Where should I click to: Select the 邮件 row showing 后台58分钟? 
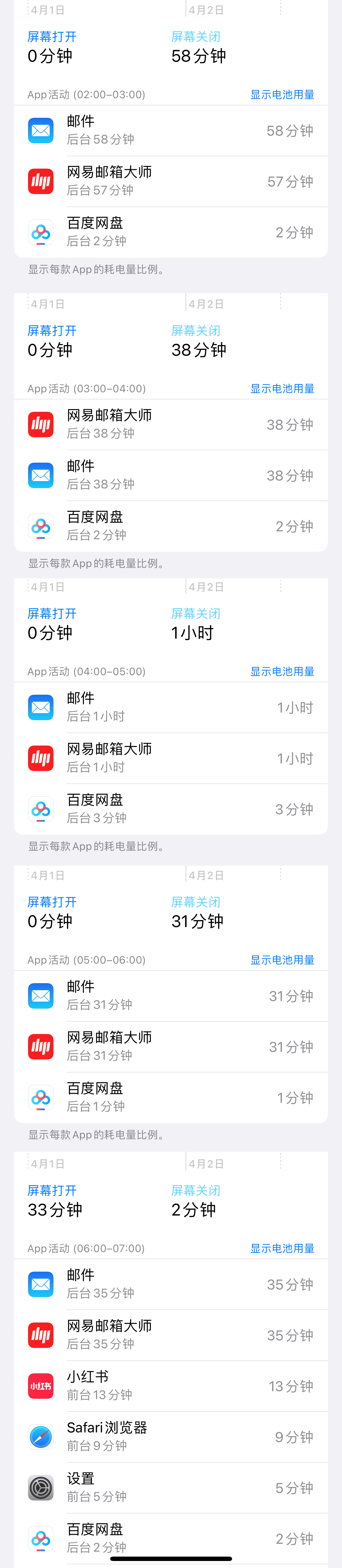(171, 130)
